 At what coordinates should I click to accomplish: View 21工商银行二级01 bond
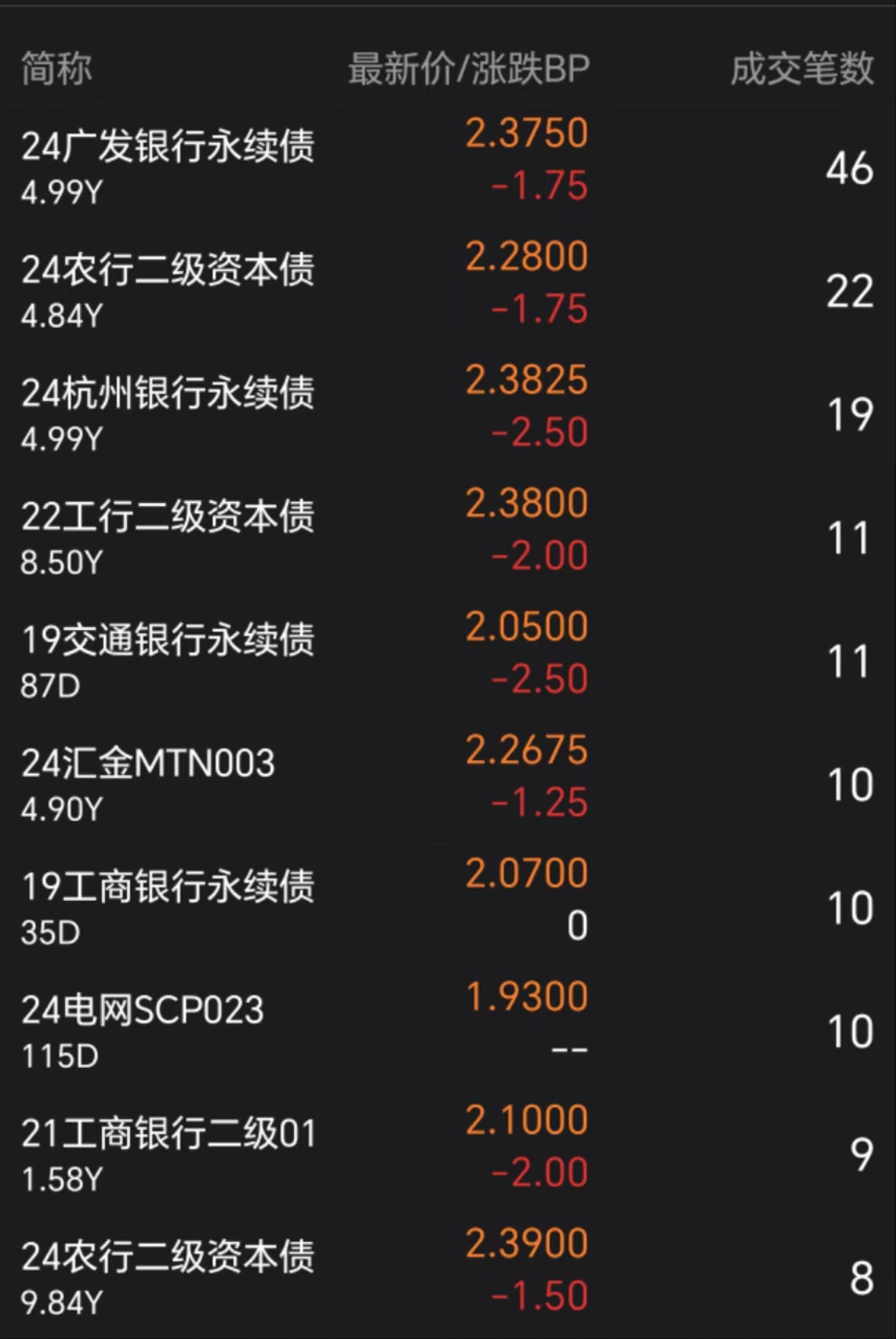tap(168, 1133)
